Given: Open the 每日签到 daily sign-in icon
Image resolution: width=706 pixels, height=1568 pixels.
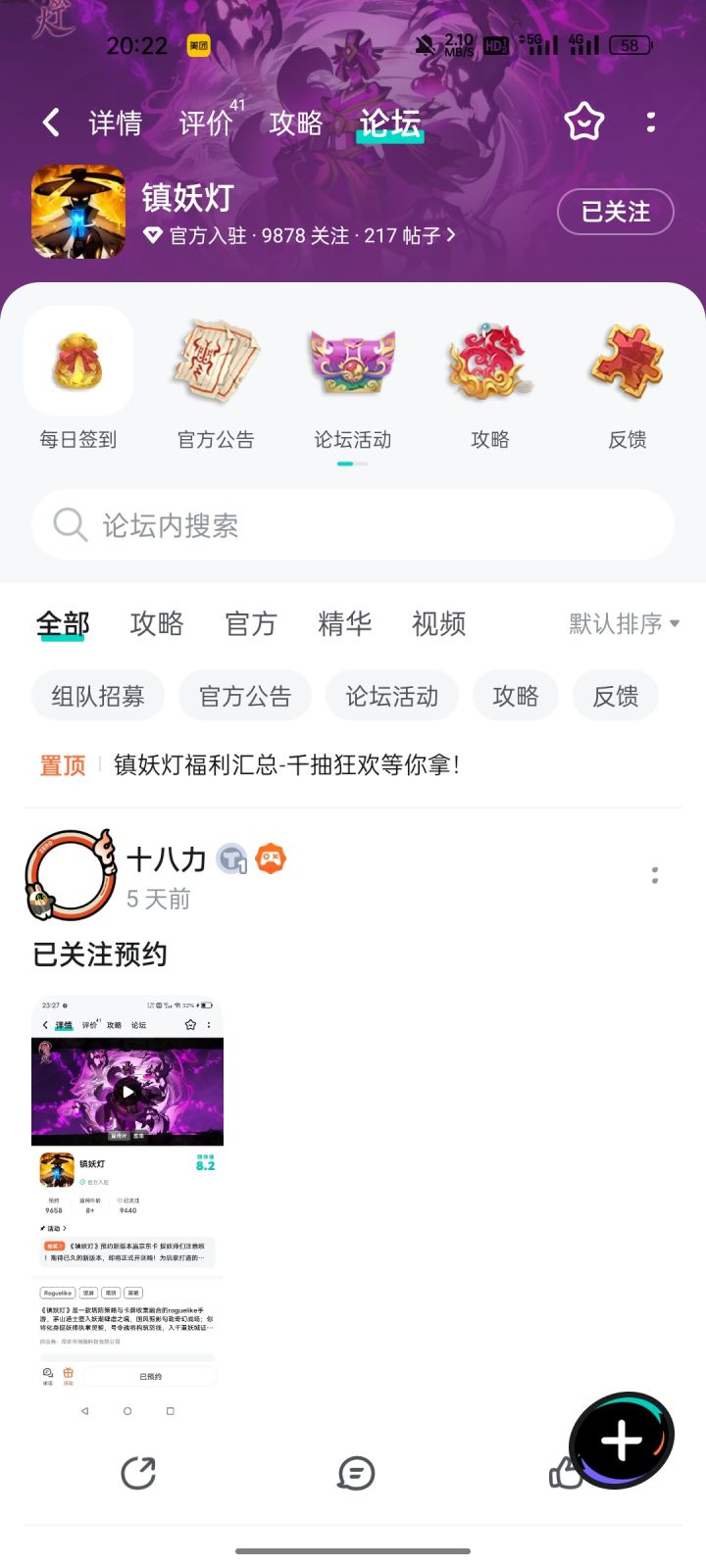Looking at the screenshot, I should tap(77, 361).
